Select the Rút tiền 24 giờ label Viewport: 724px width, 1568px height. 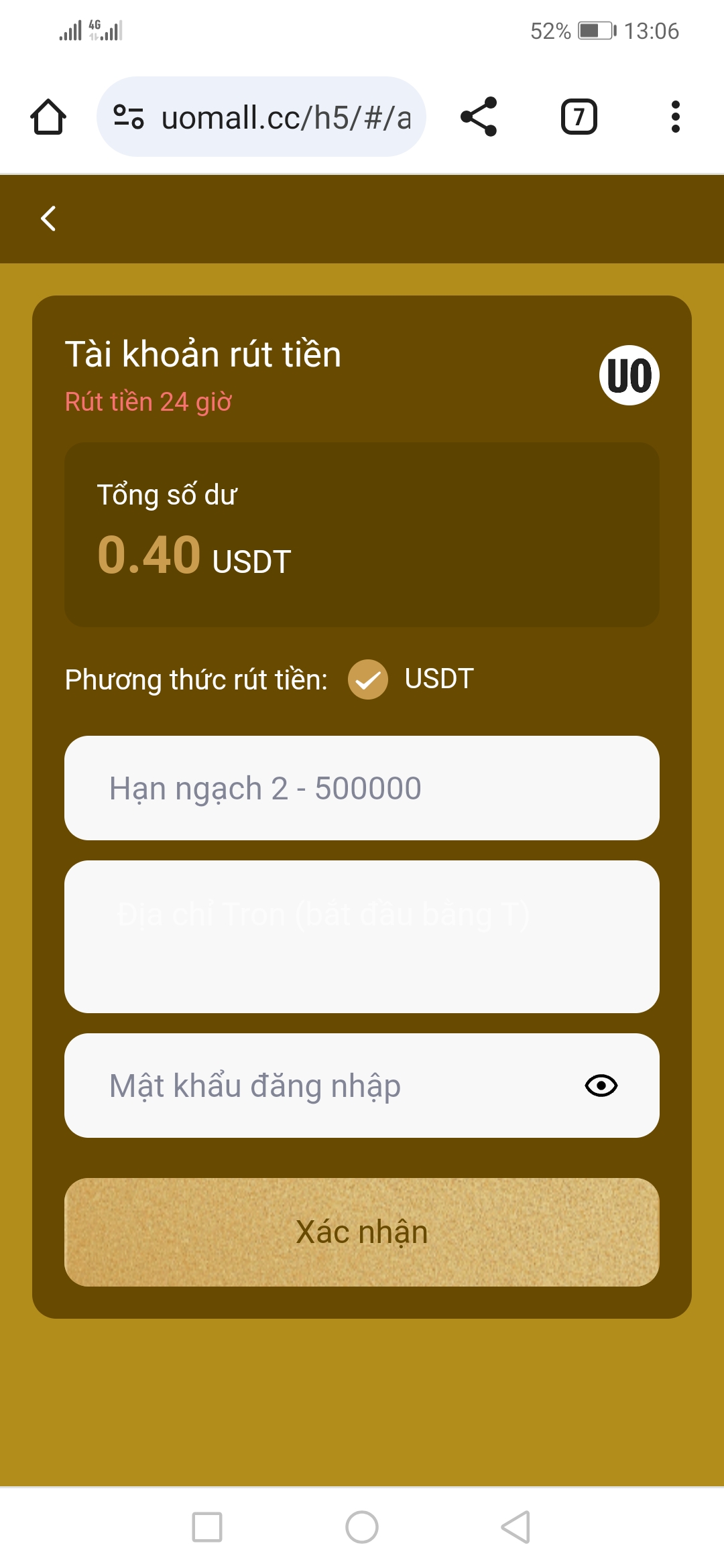pos(147,402)
